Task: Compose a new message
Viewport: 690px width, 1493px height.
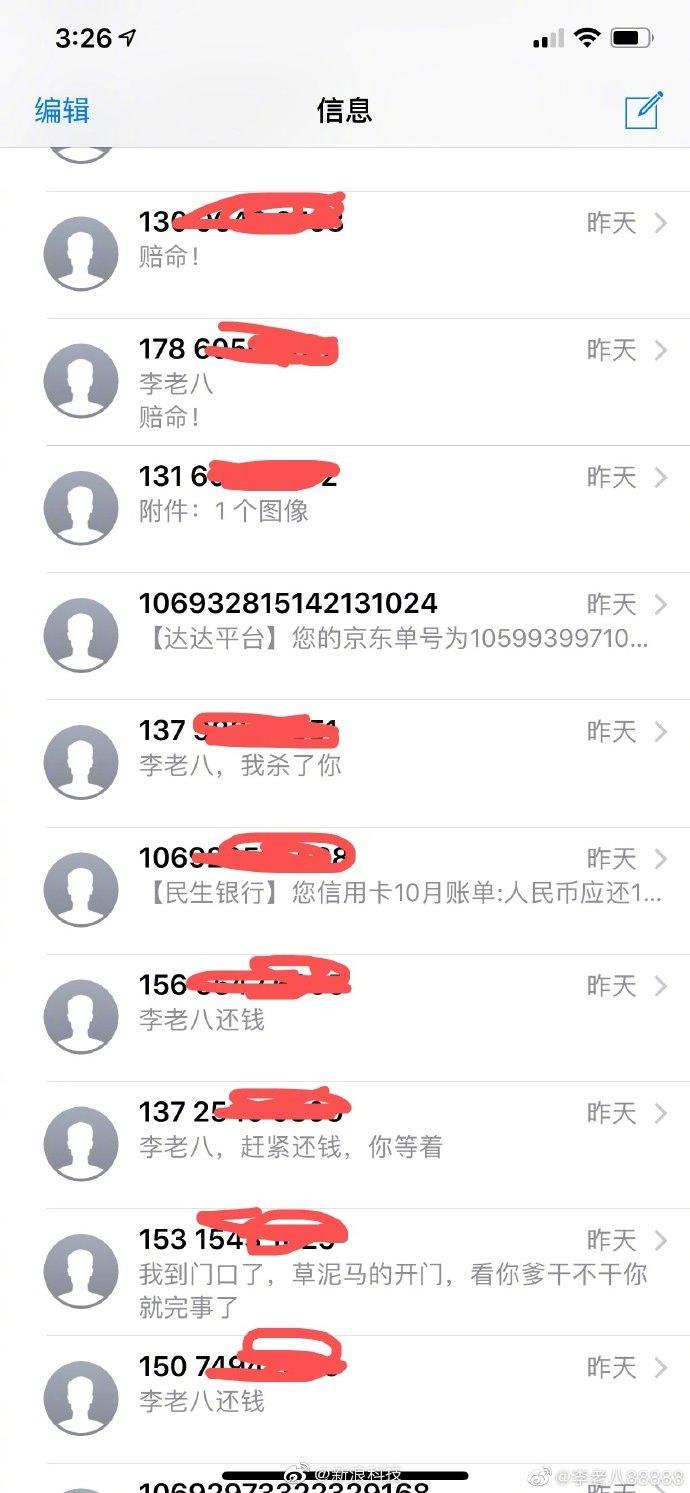Action: [x=644, y=109]
